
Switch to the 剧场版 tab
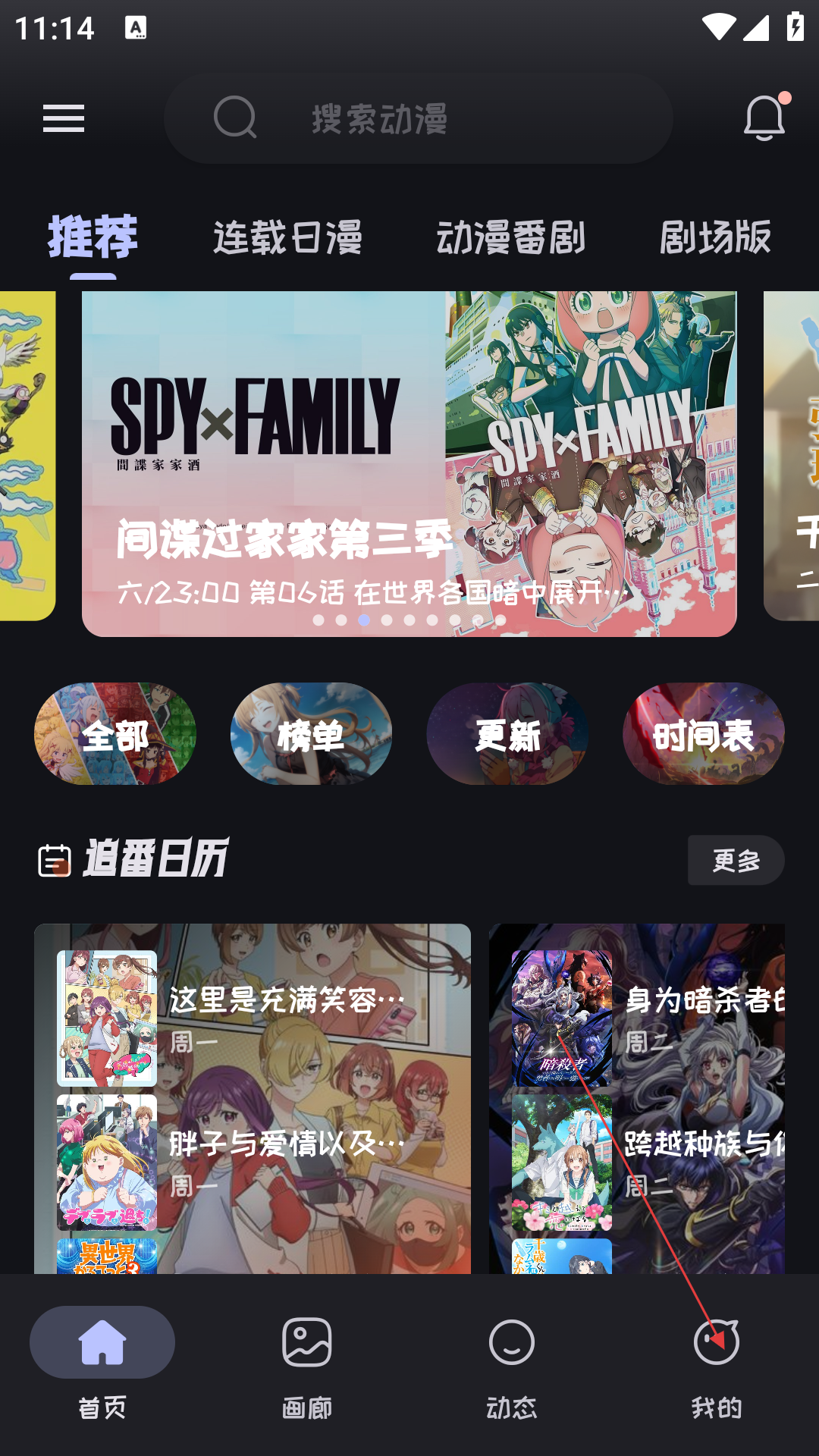tap(714, 237)
